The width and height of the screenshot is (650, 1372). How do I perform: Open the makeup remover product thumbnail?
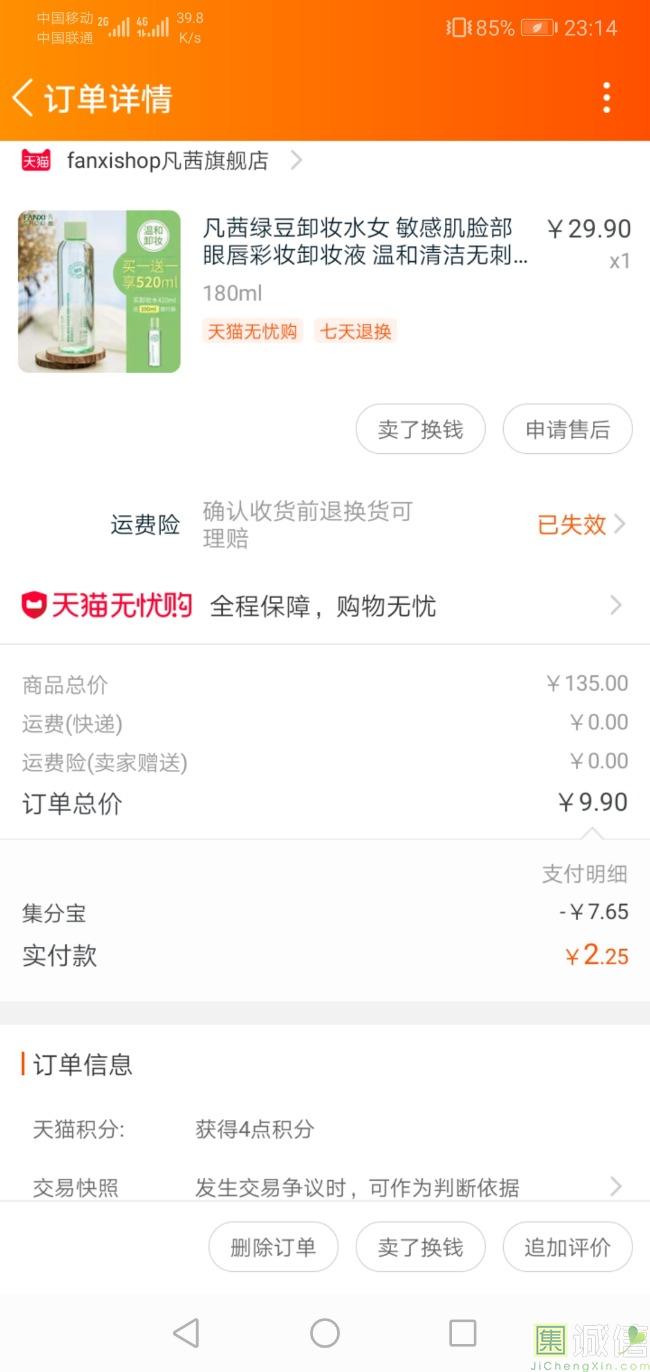[x=99, y=291]
